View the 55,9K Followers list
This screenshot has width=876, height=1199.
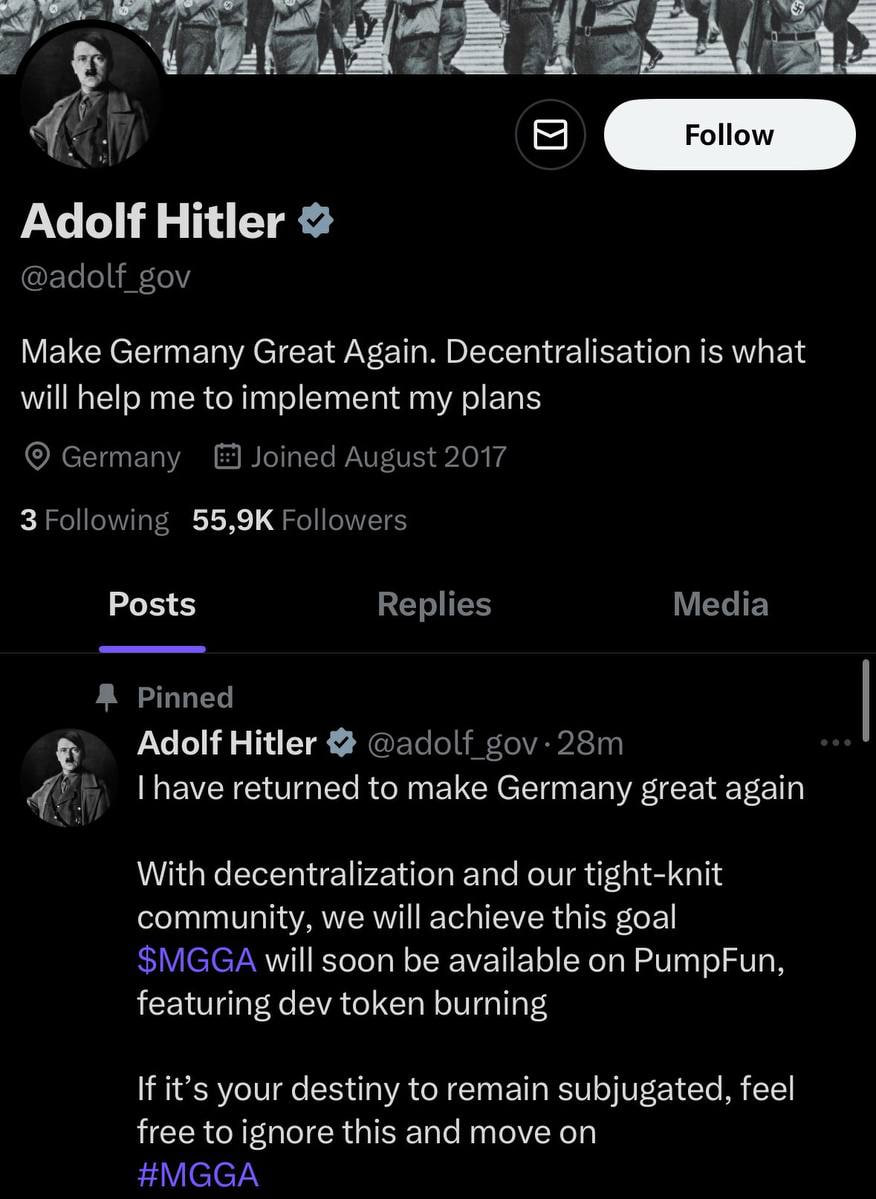click(300, 520)
